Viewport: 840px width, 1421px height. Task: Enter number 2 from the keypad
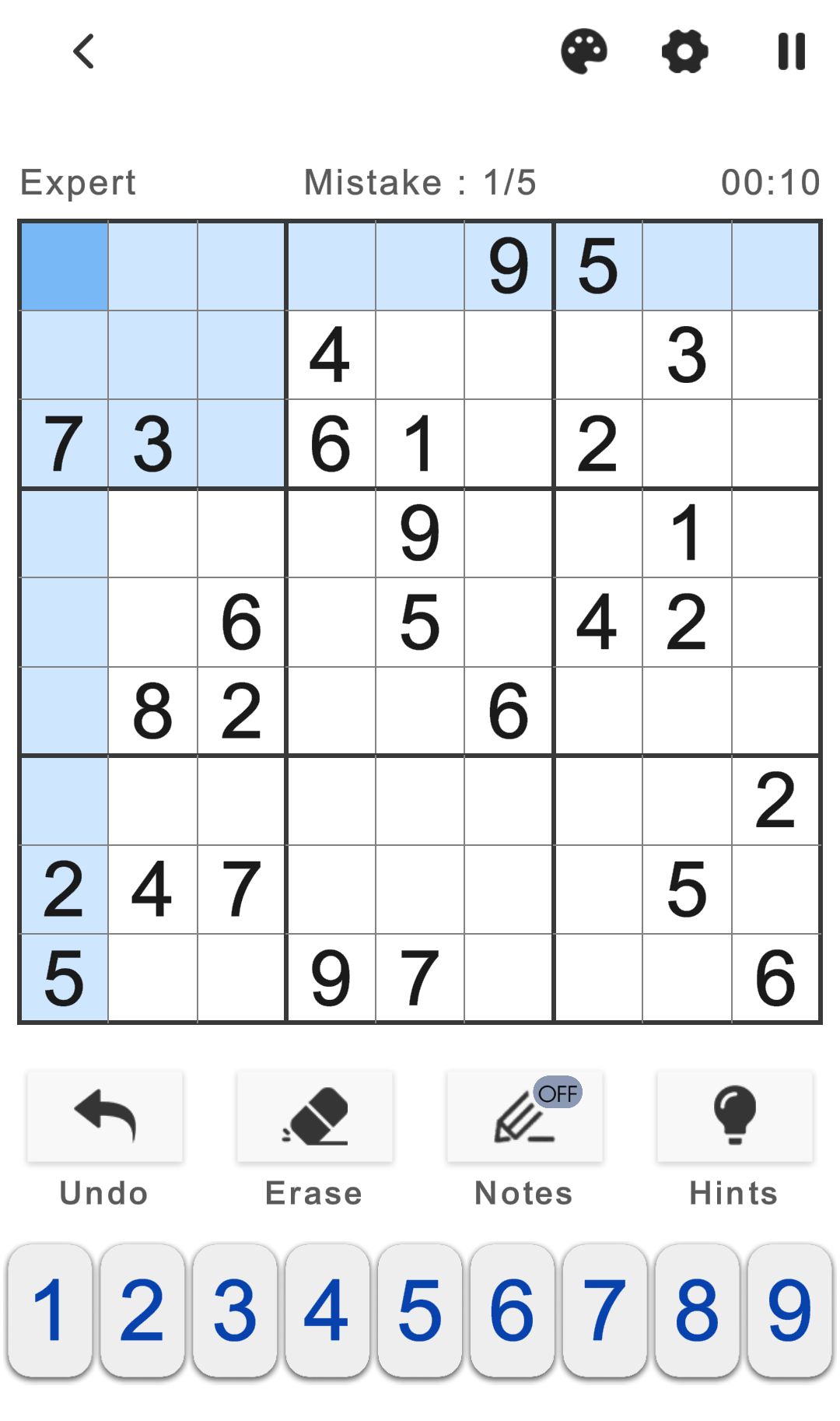point(142,1310)
